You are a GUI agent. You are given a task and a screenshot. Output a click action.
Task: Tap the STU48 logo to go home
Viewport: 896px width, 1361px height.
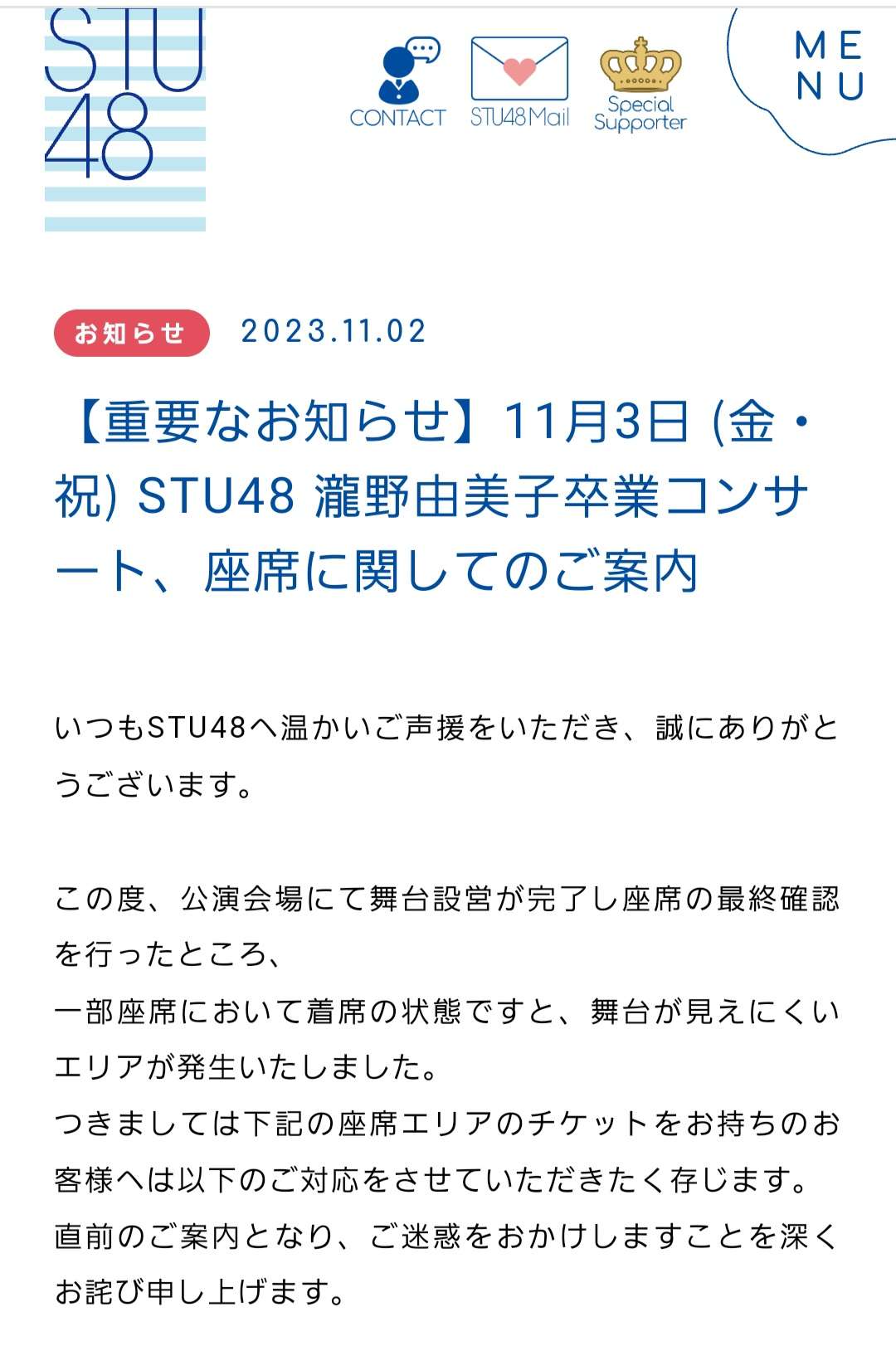[x=124, y=116]
